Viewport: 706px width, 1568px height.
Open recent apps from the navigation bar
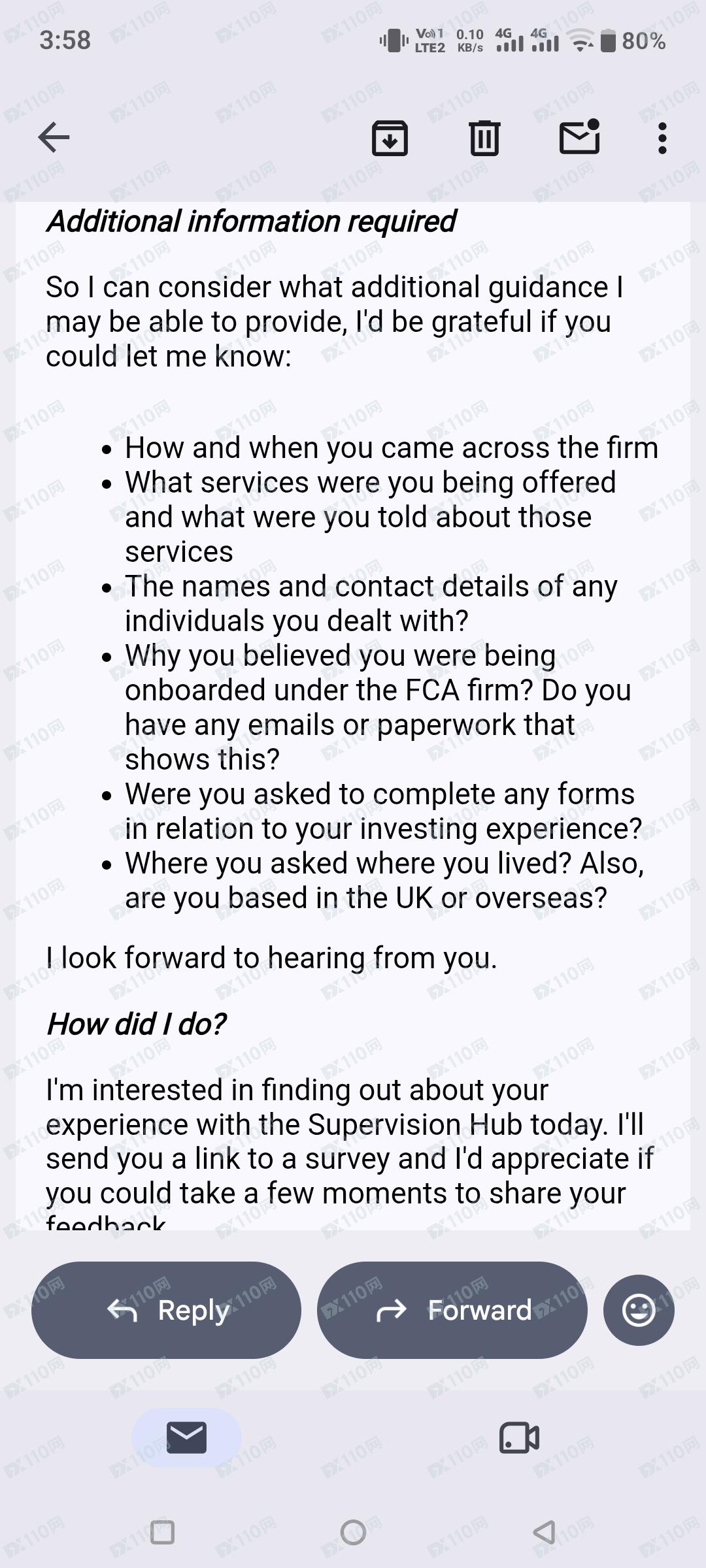[x=162, y=1532]
